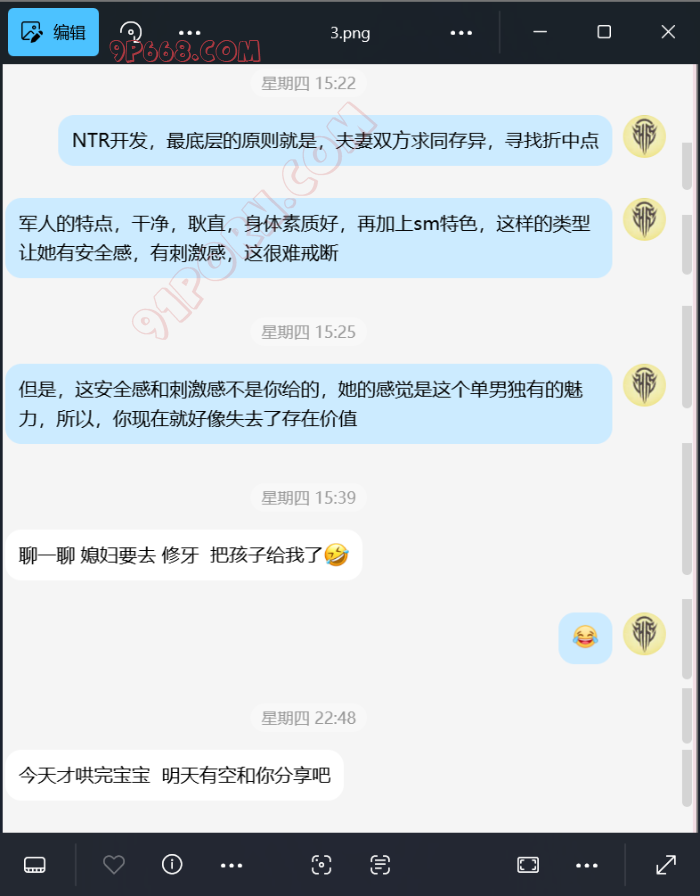Open the overflow menu beside 3.png title

461,32
